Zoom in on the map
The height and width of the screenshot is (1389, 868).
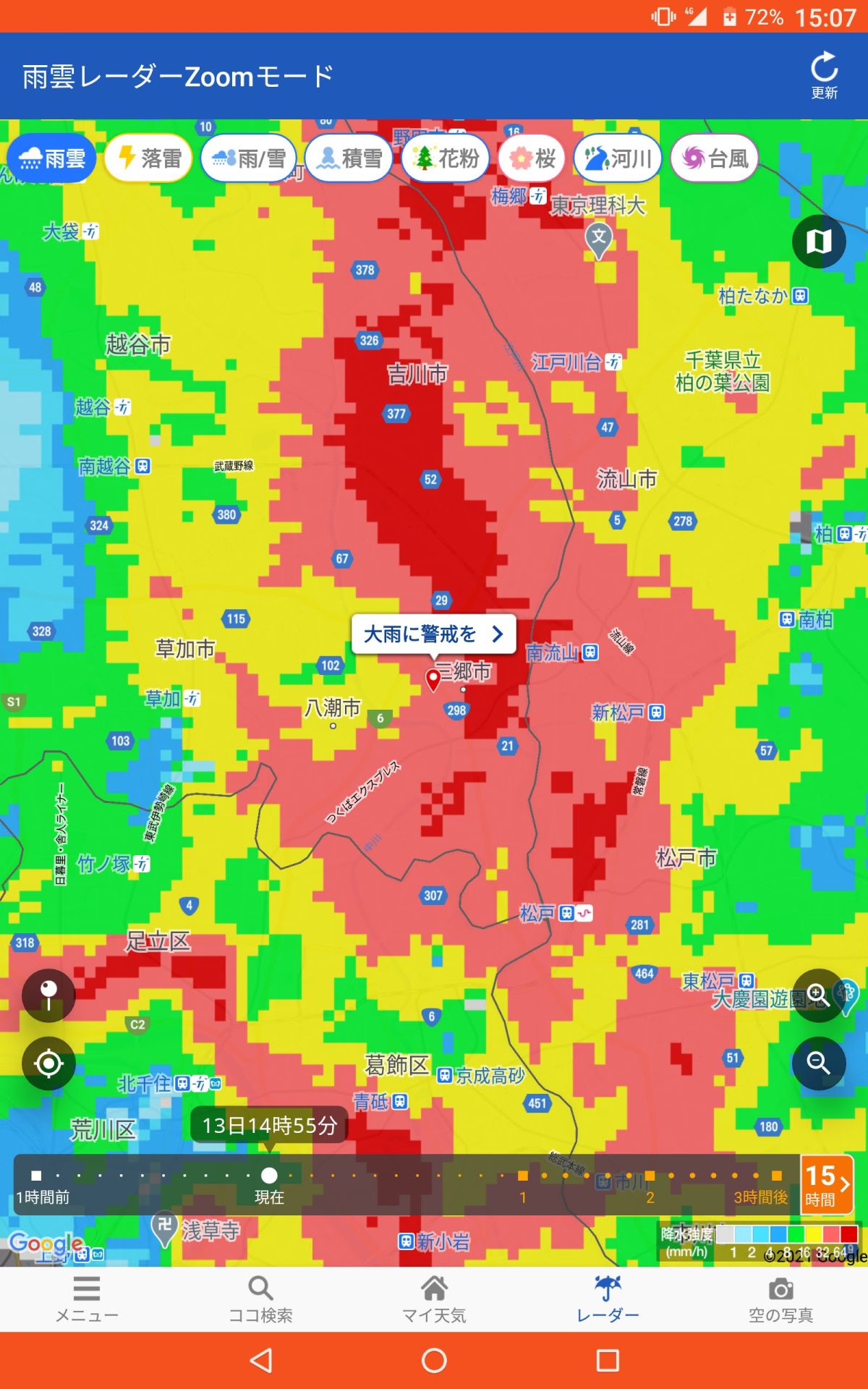click(819, 995)
